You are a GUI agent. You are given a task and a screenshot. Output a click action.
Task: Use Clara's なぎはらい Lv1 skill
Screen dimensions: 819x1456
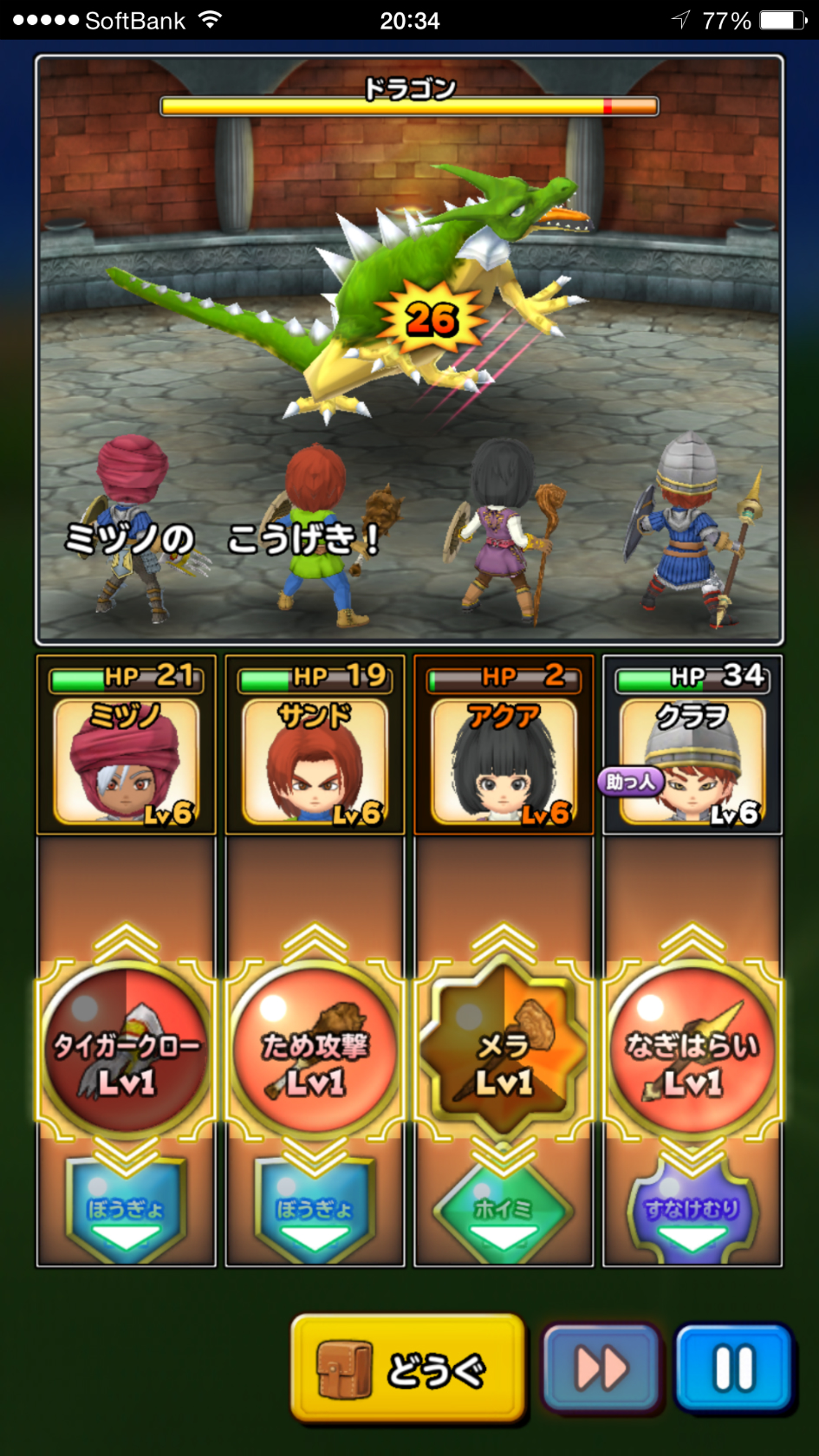(x=692, y=1049)
